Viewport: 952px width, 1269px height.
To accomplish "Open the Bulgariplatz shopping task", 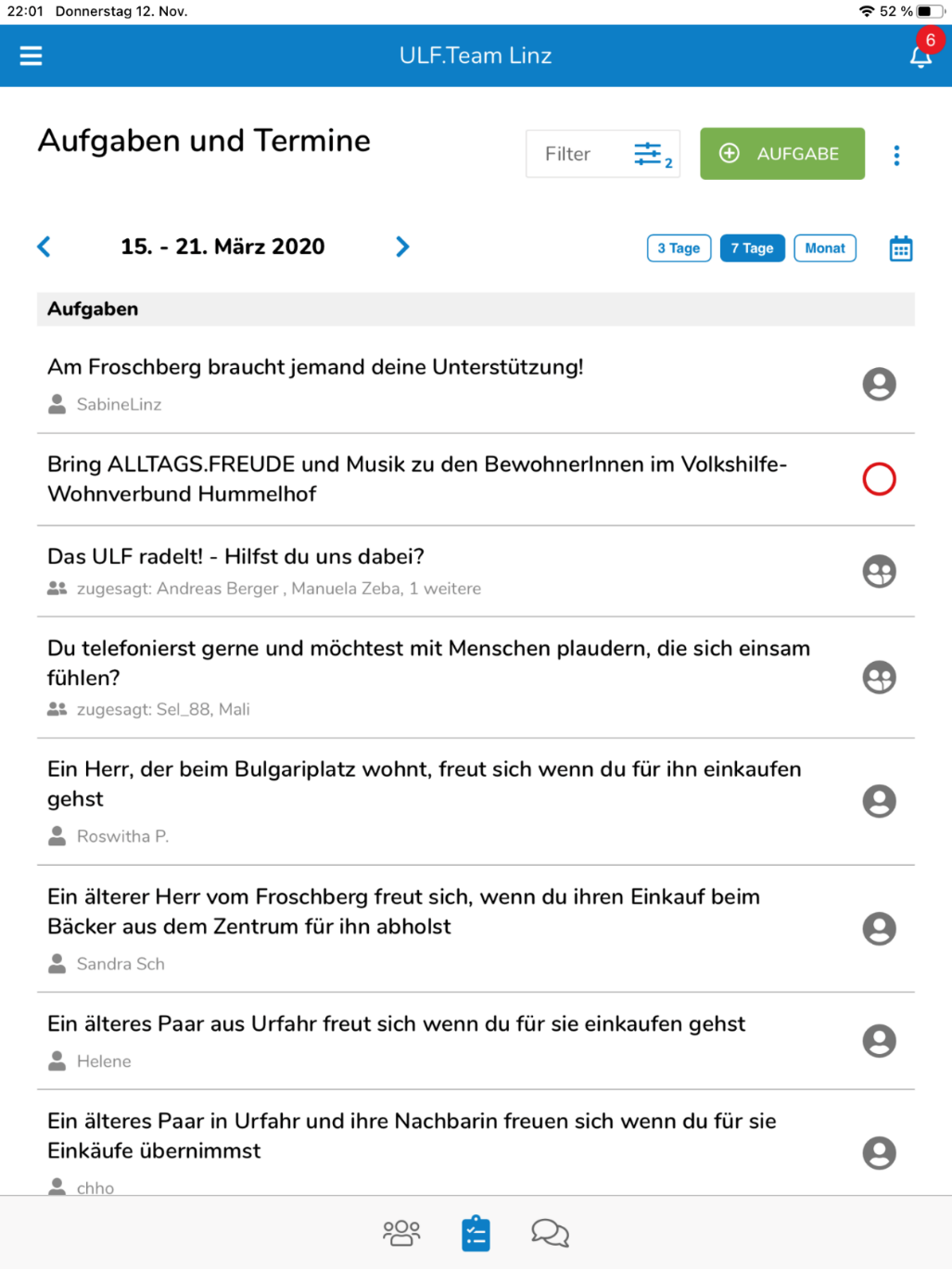I will click(x=424, y=783).
